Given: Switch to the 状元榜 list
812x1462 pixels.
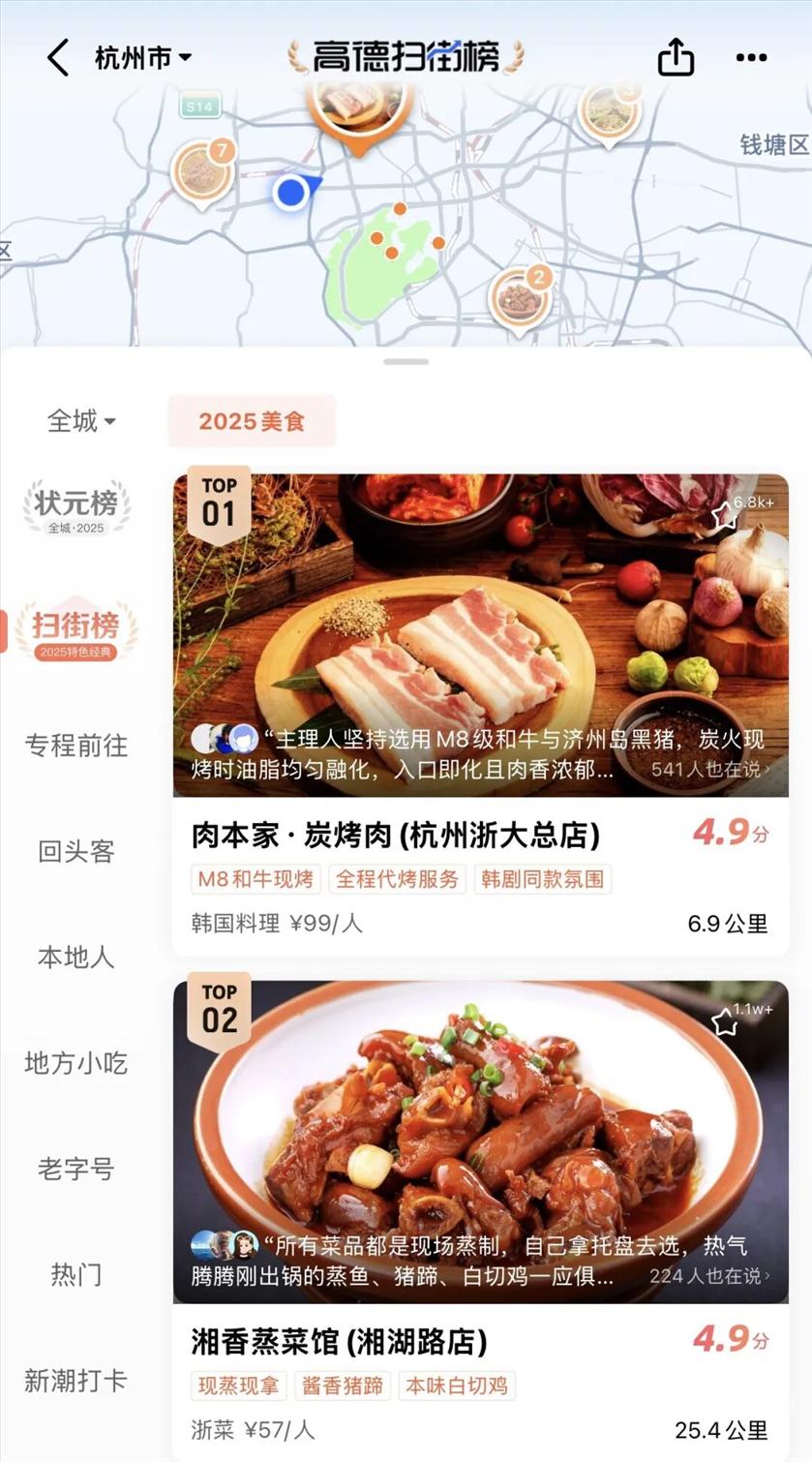Looking at the screenshot, I should [76, 506].
